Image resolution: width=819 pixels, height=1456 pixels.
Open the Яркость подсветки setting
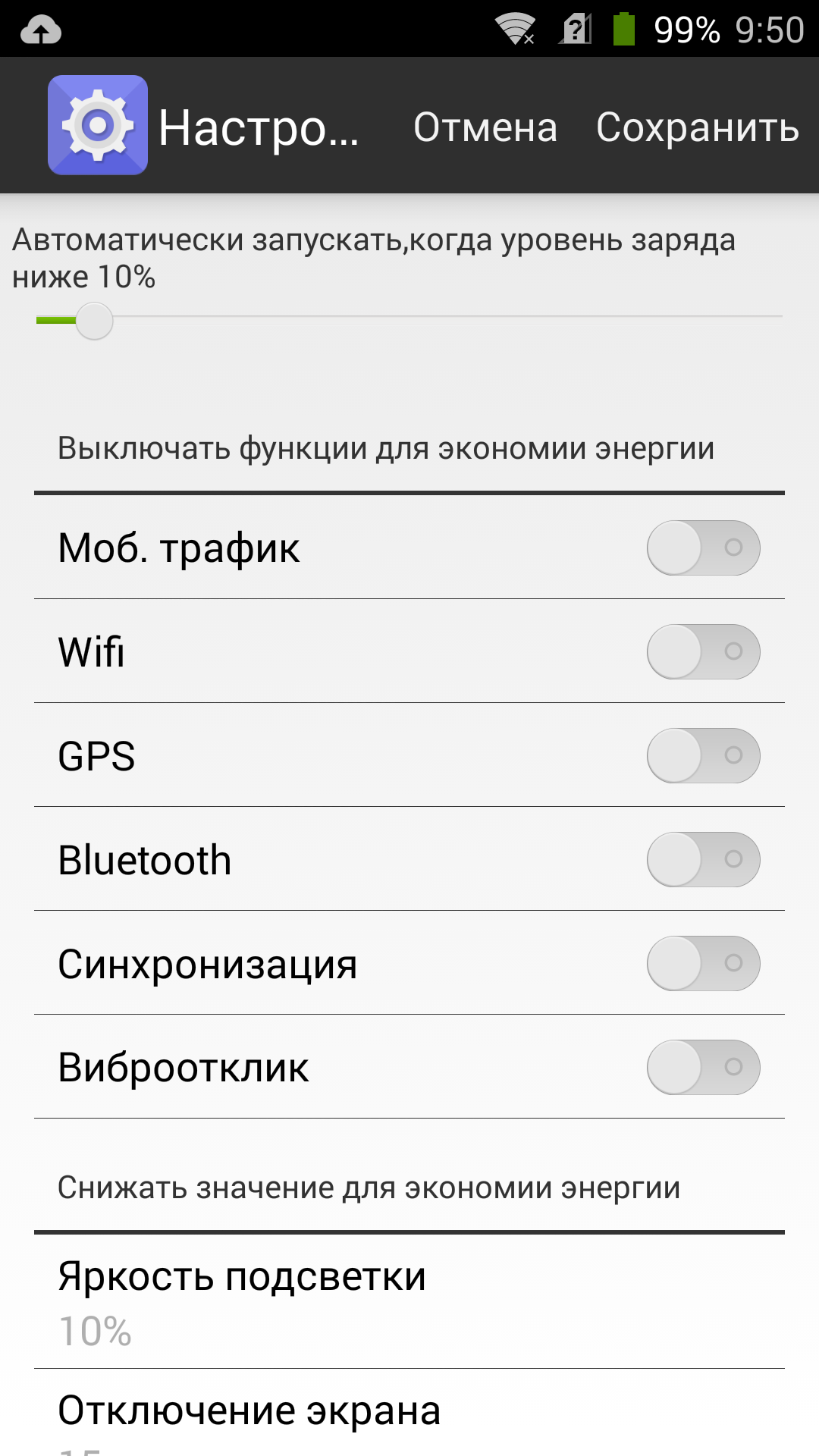pos(409,1301)
